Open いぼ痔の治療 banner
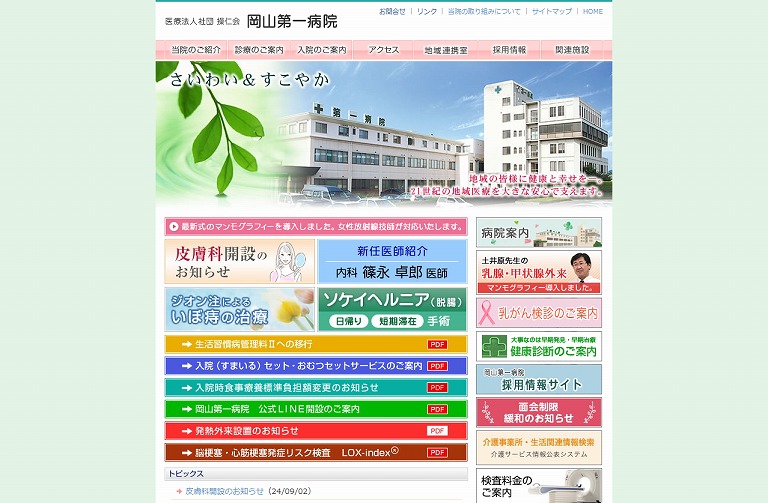768x503 pixels. pyautogui.click(x=239, y=309)
